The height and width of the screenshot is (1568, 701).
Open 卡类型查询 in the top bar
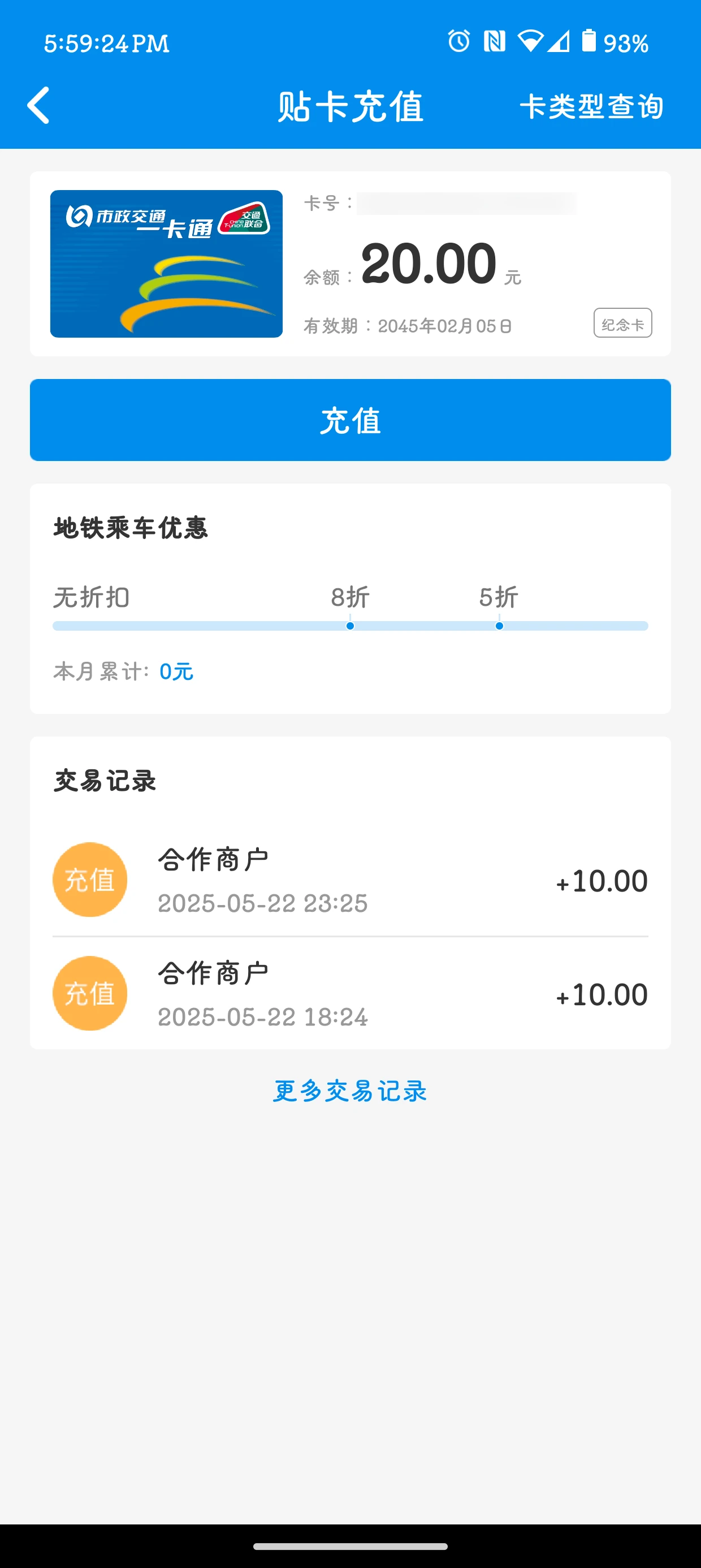click(592, 106)
